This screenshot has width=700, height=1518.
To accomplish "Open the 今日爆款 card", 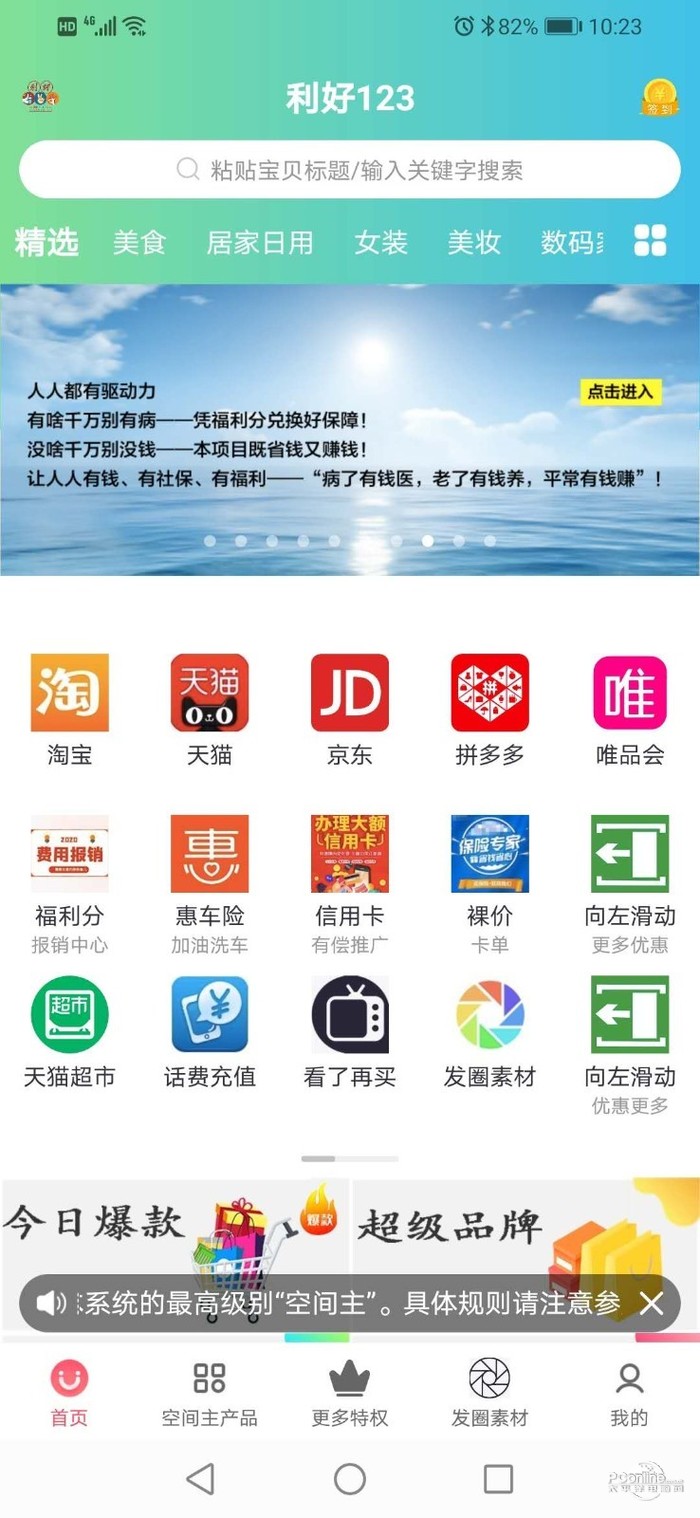I will pyautogui.click(x=175, y=1227).
